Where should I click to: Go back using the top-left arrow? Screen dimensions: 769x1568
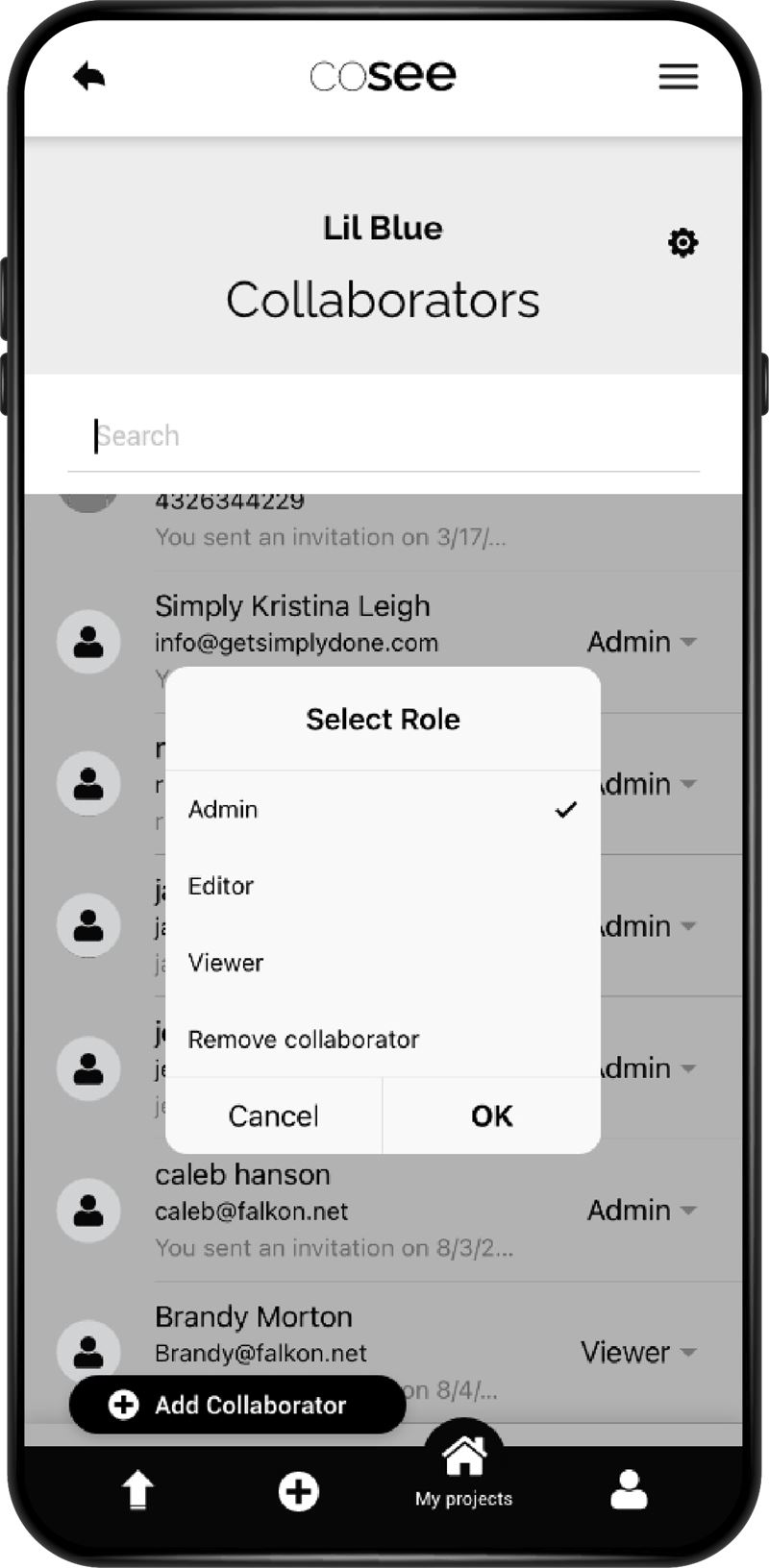click(88, 76)
